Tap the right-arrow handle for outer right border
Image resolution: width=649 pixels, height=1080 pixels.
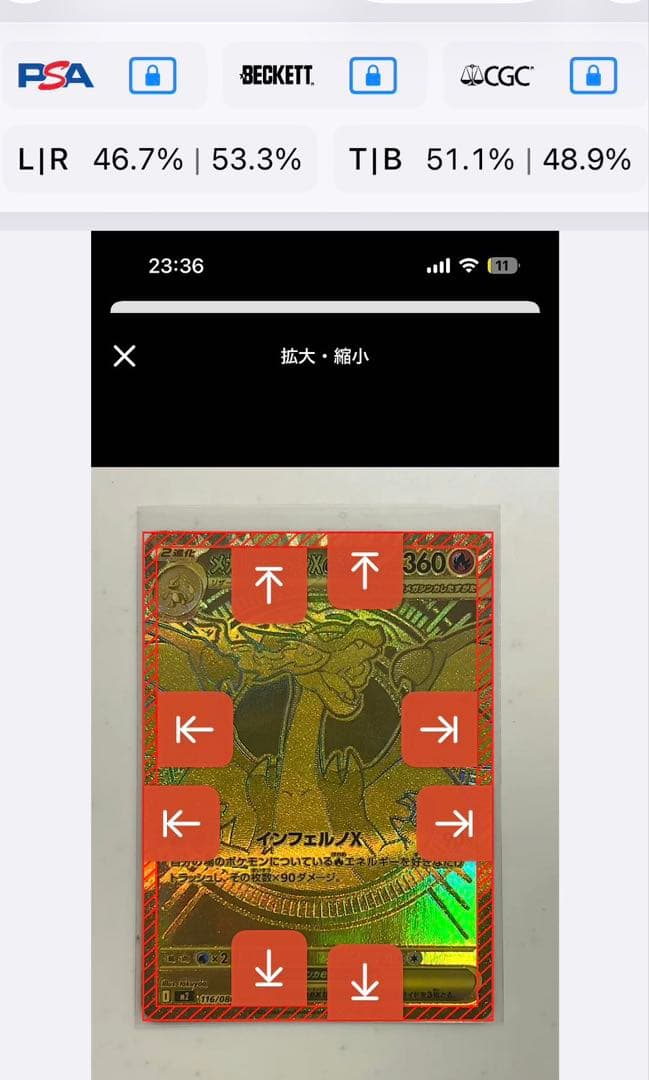[x=455, y=824]
